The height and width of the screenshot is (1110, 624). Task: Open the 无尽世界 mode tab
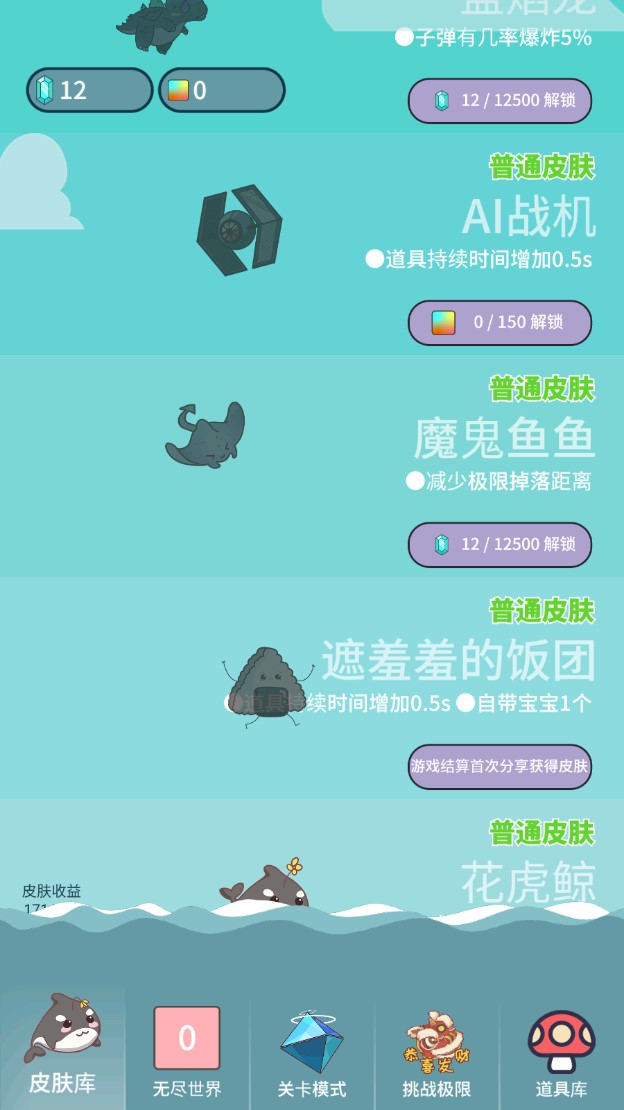[187, 1052]
